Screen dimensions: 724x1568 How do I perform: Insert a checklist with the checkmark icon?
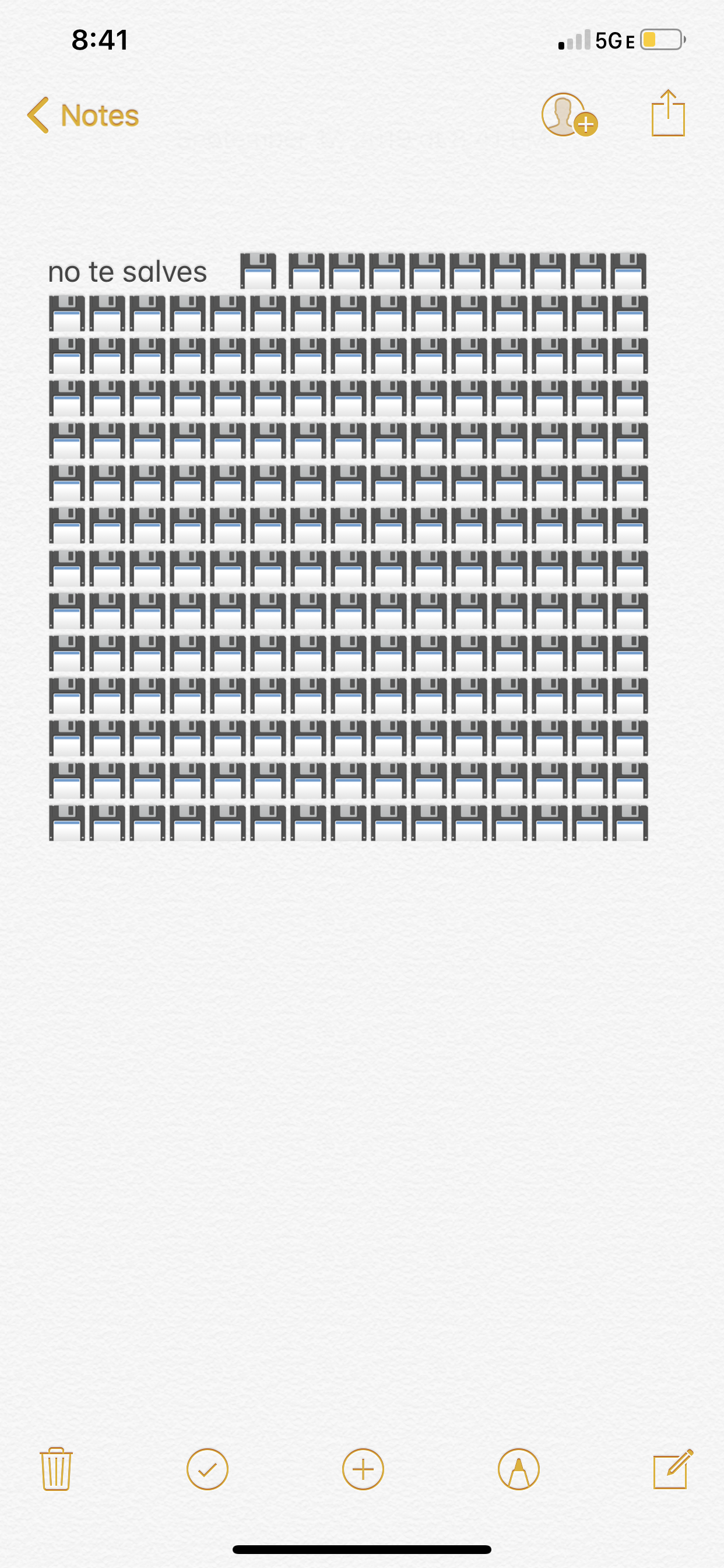coord(208,1469)
